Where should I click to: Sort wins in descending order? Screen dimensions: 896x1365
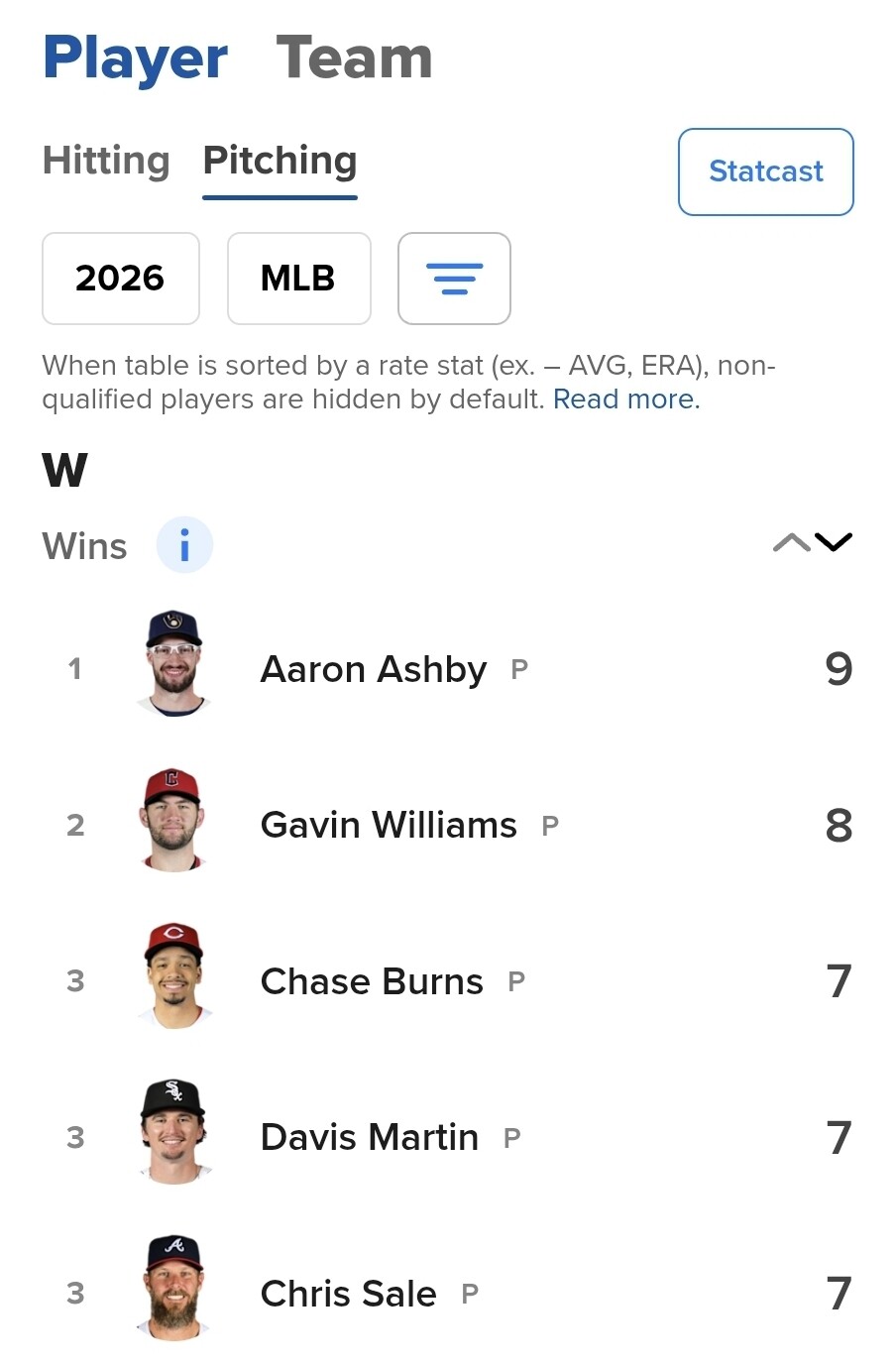click(x=834, y=542)
